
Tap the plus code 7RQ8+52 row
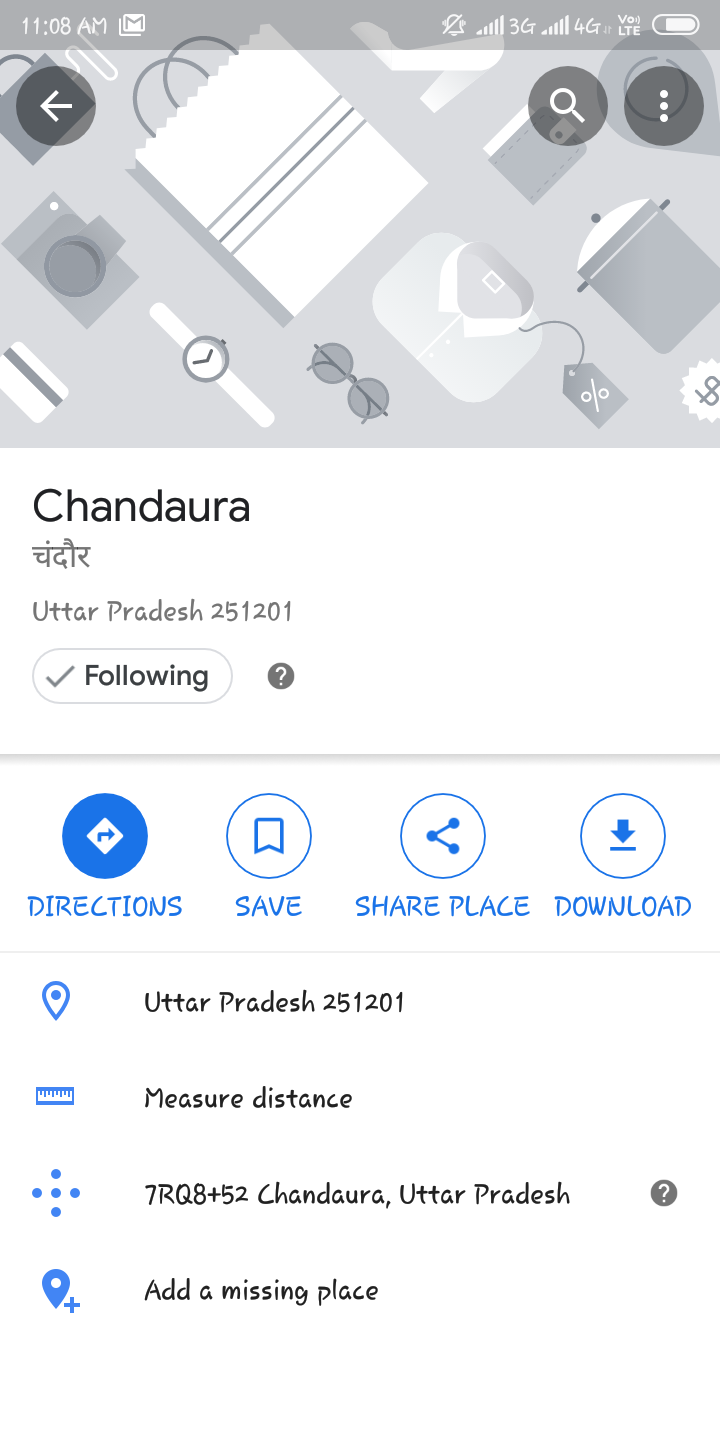tap(357, 1194)
